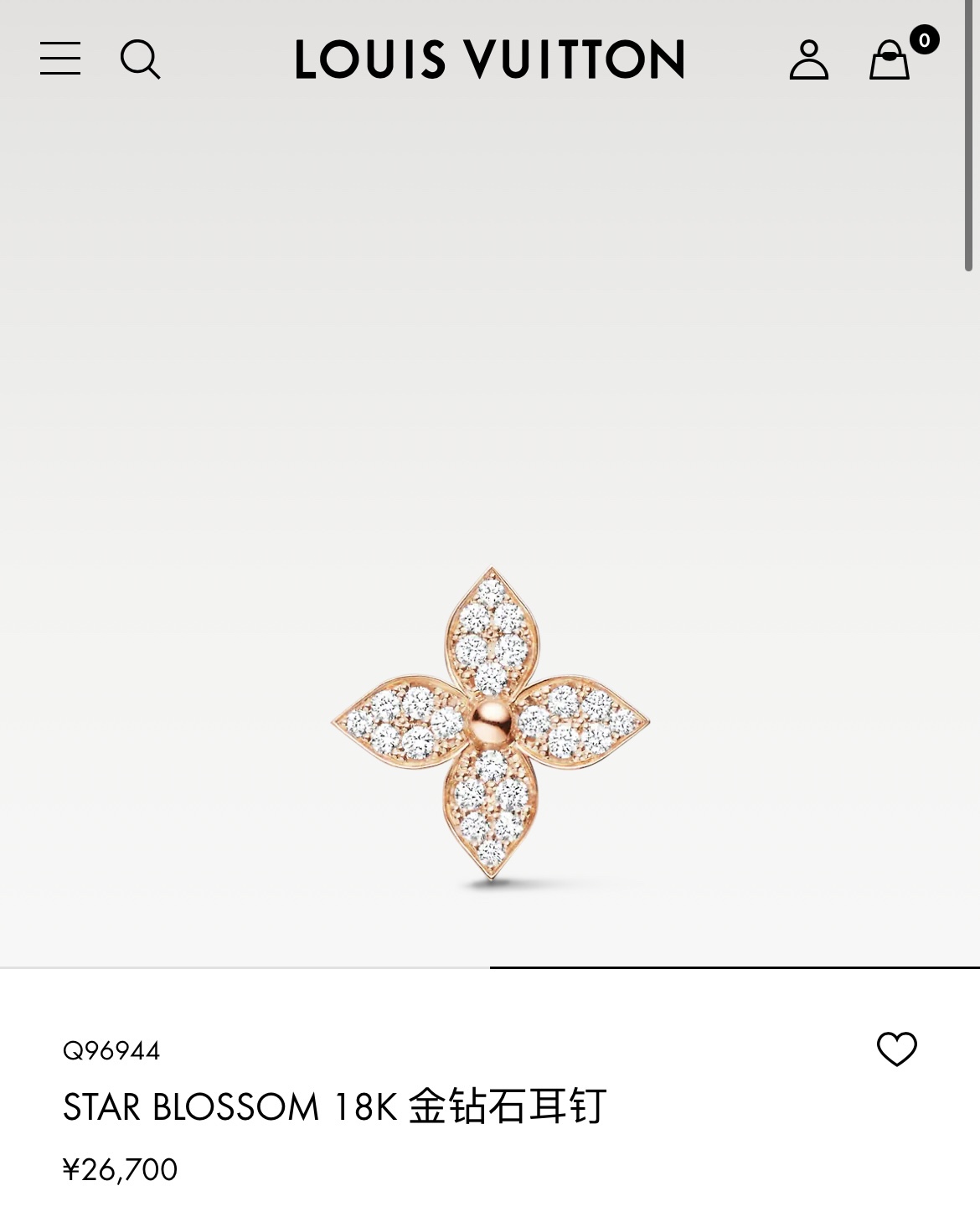Open the account profile icon
Viewport: 980px width, 1222px height.
pyautogui.click(x=808, y=59)
